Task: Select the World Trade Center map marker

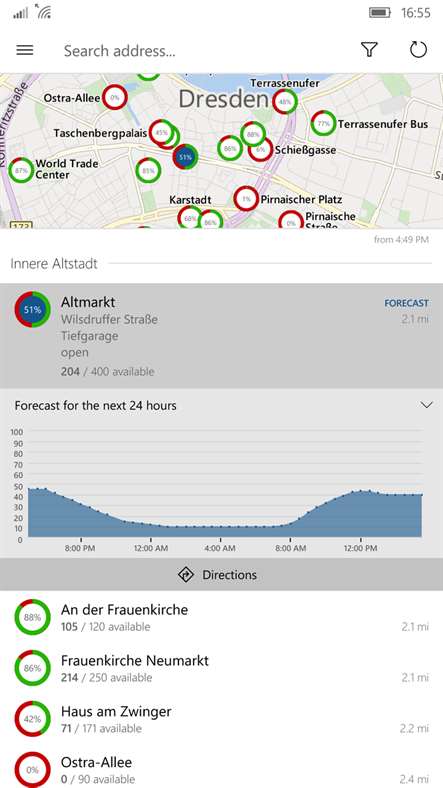Action: (x=21, y=170)
